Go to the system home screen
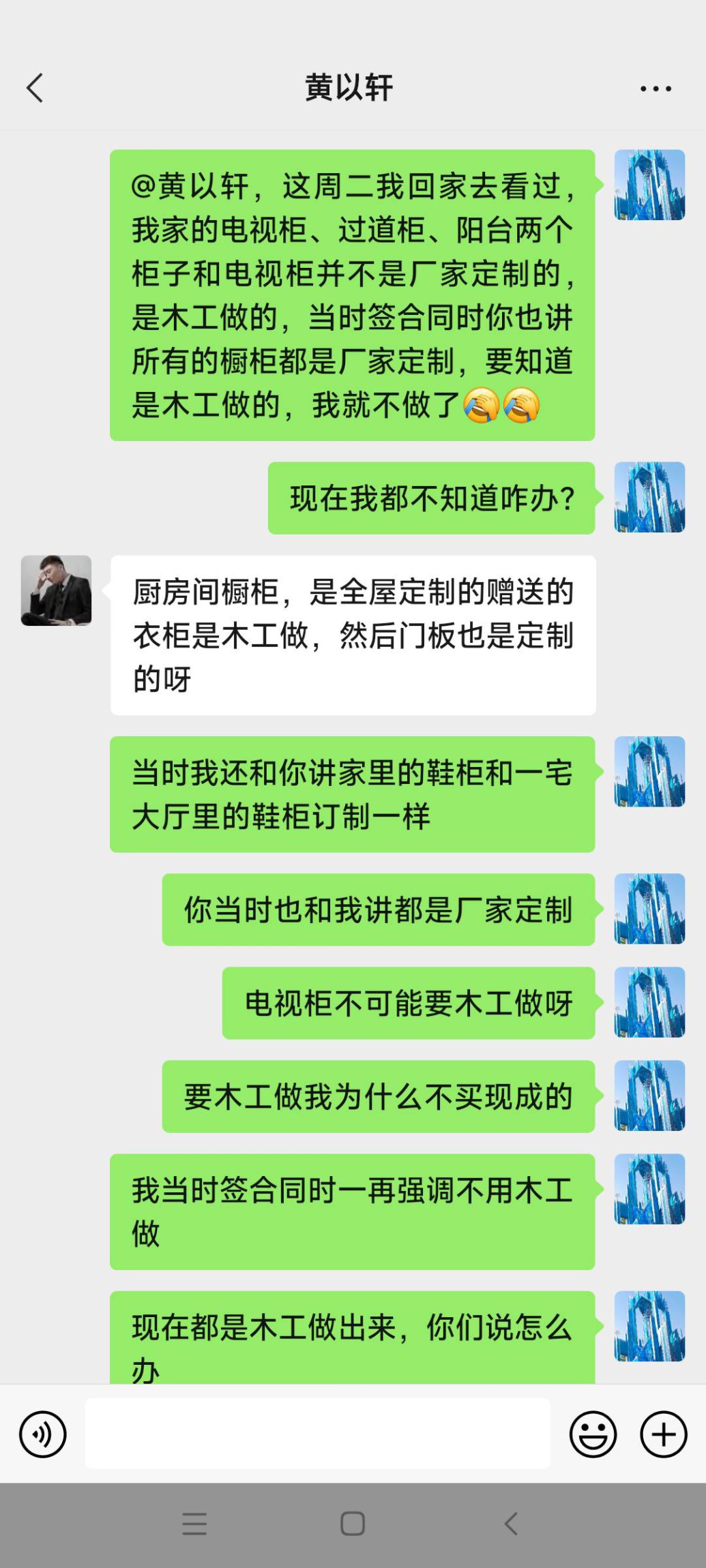This screenshot has height=1568, width=706. pyautogui.click(x=353, y=1523)
